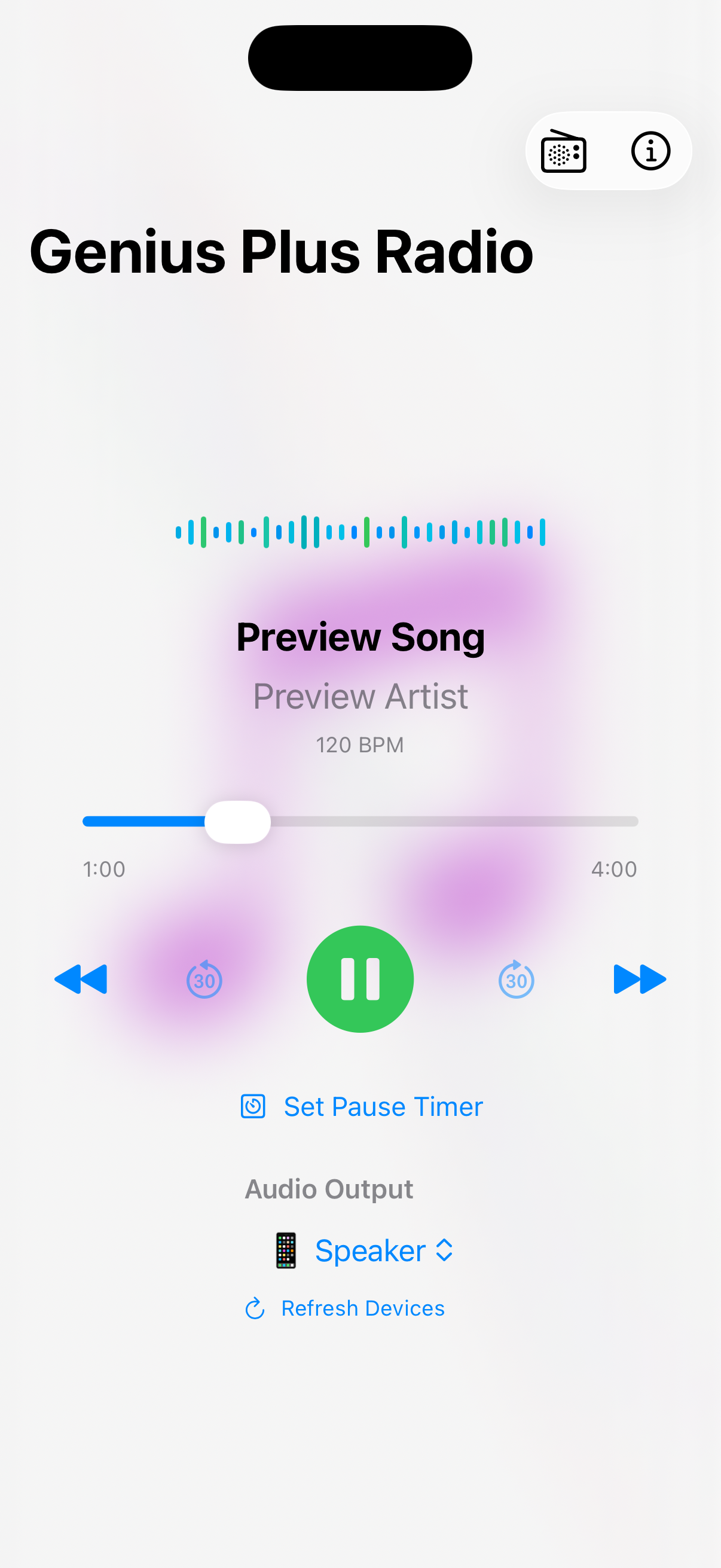Tap the phone icon next to Speaker

pyautogui.click(x=285, y=1251)
